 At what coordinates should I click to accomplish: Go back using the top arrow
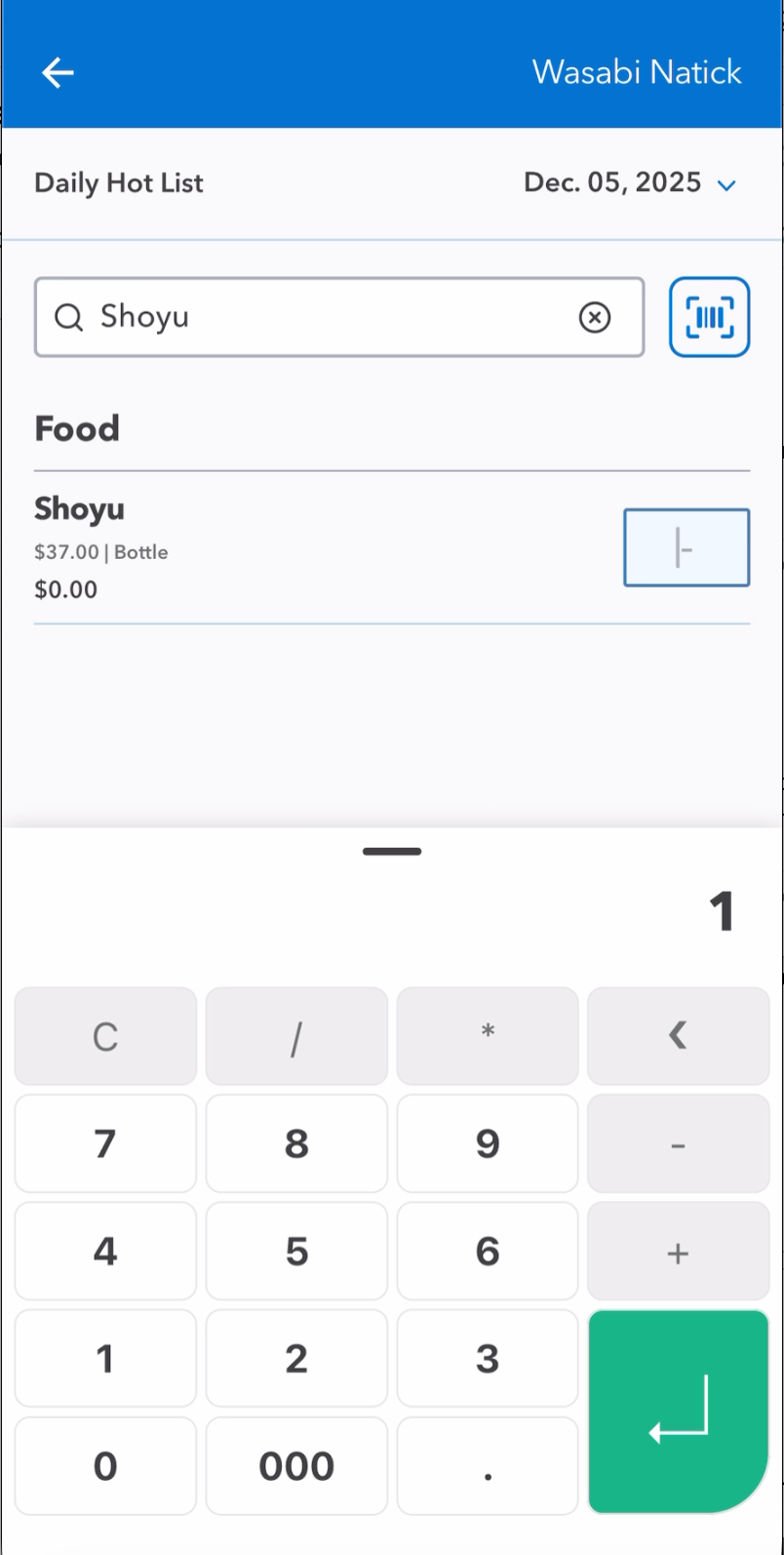click(58, 72)
